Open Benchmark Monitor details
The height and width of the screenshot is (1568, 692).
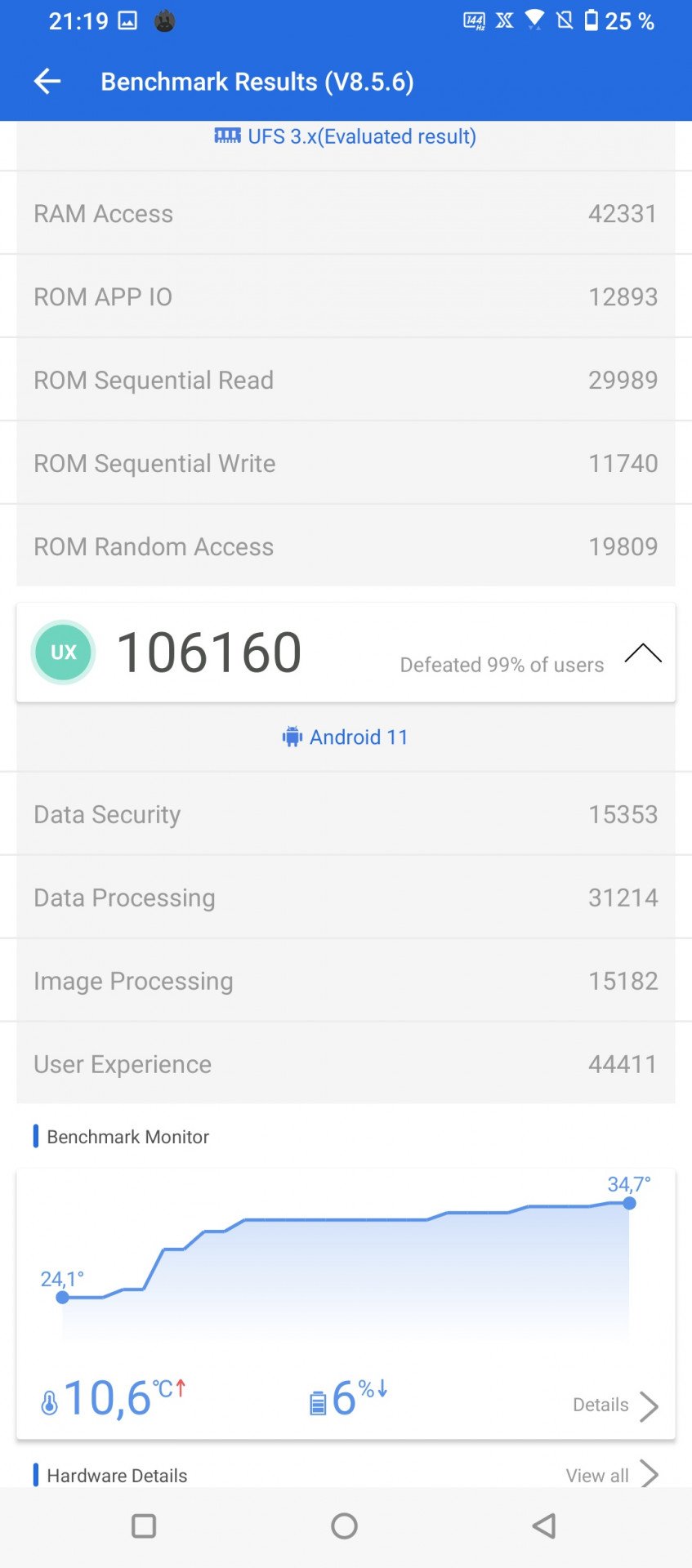point(615,1405)
